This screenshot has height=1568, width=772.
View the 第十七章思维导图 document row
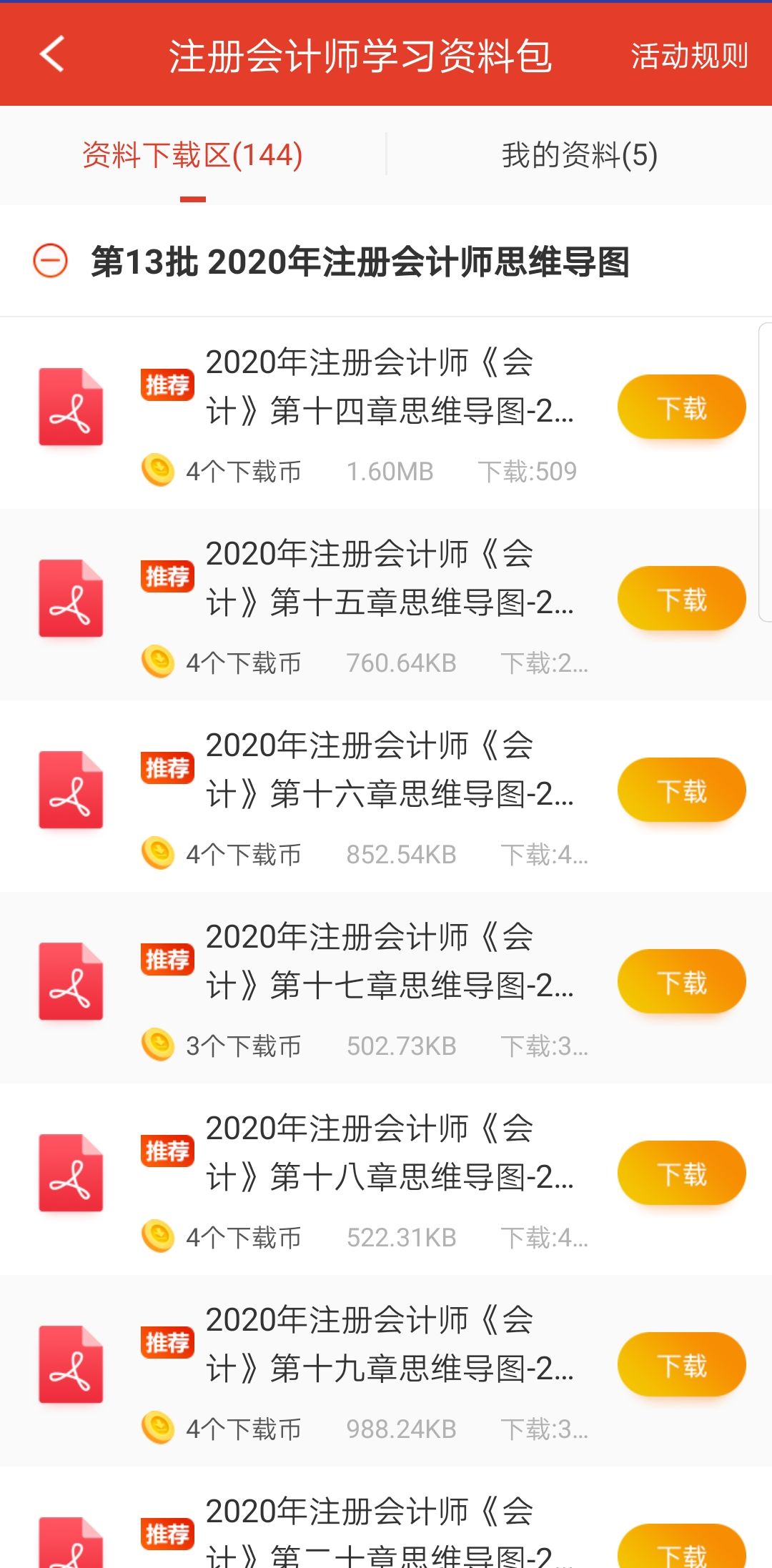coord(390,961)
